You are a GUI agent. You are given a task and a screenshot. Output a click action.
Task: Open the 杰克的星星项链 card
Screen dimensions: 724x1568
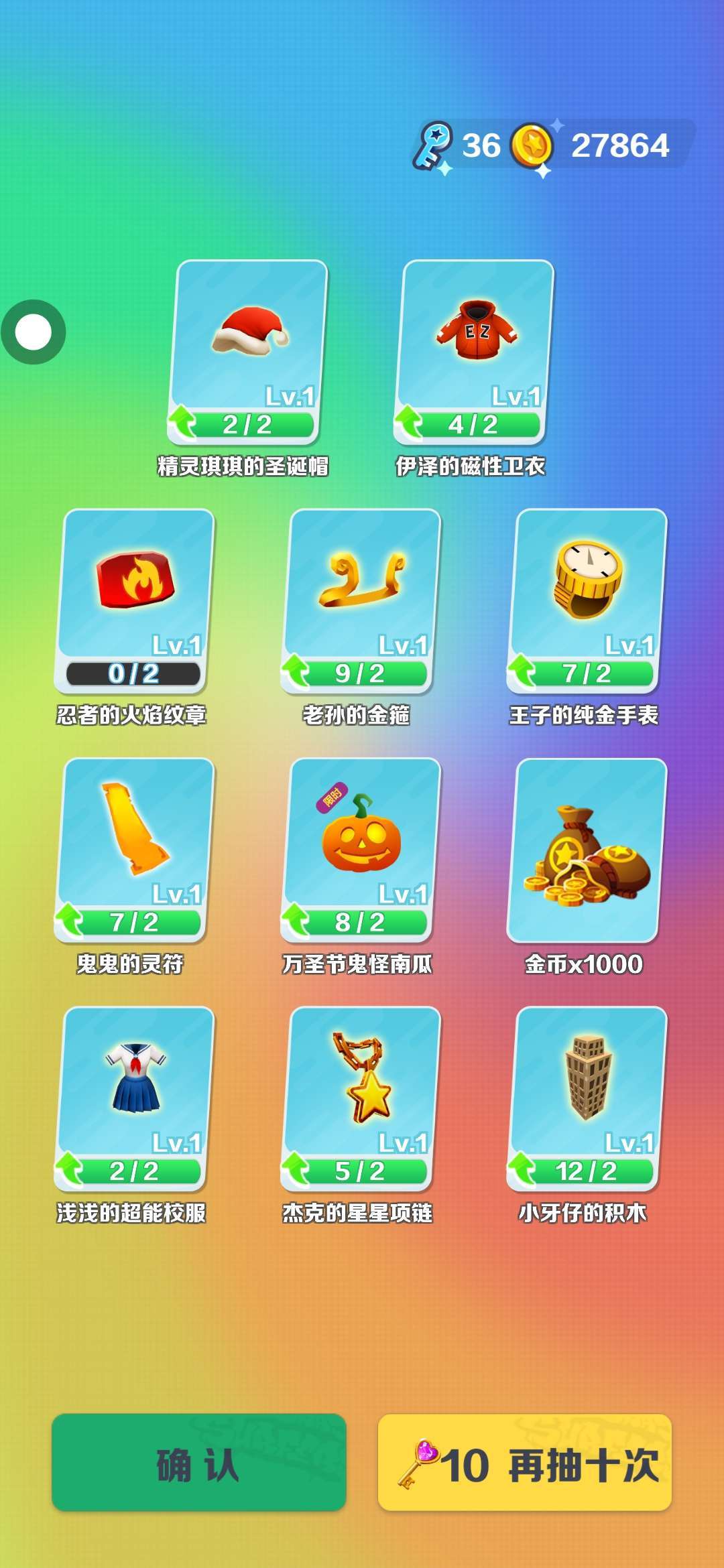[361, 1099]
